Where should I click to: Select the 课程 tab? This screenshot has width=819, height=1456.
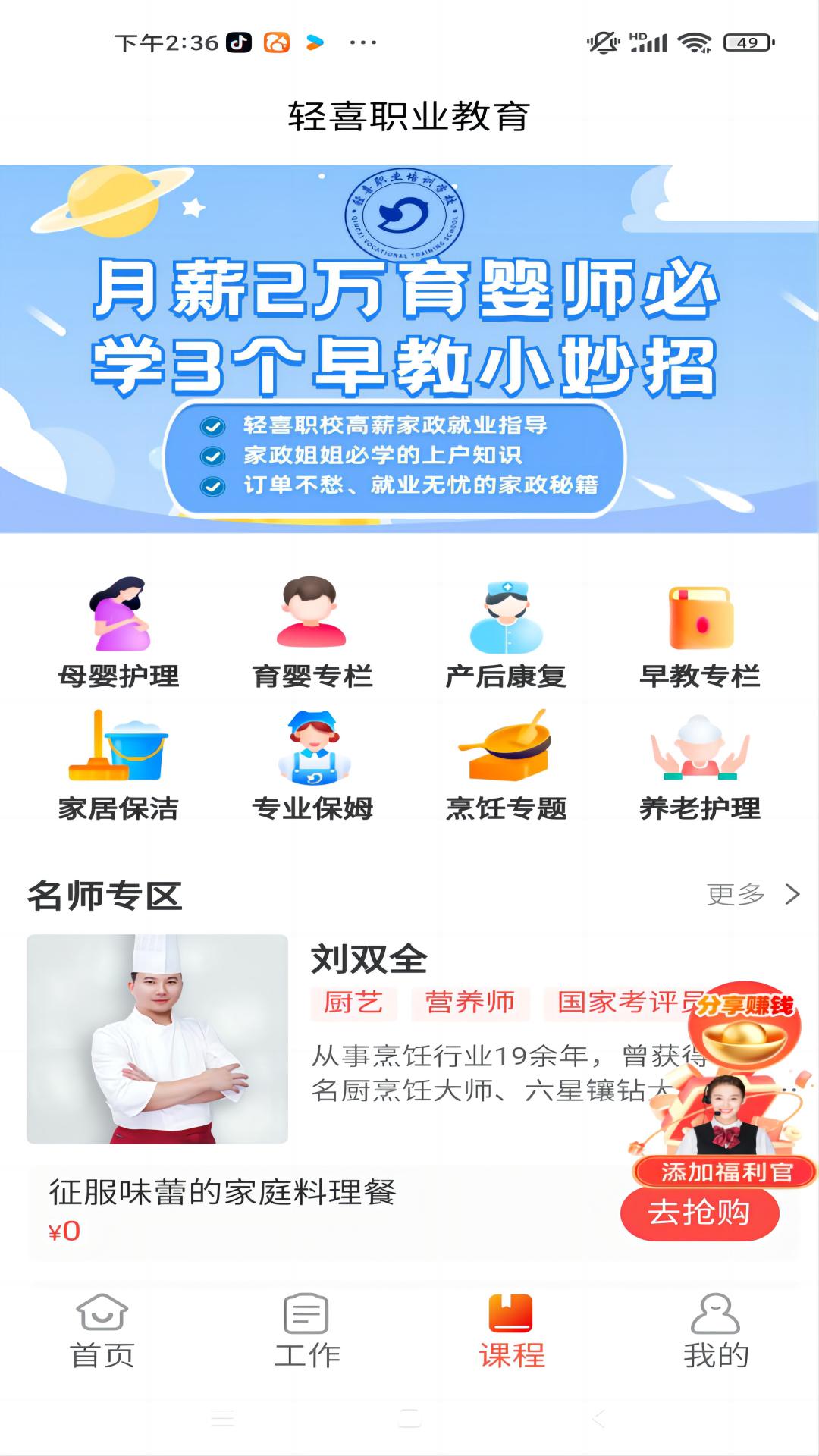pos(512,1332)
